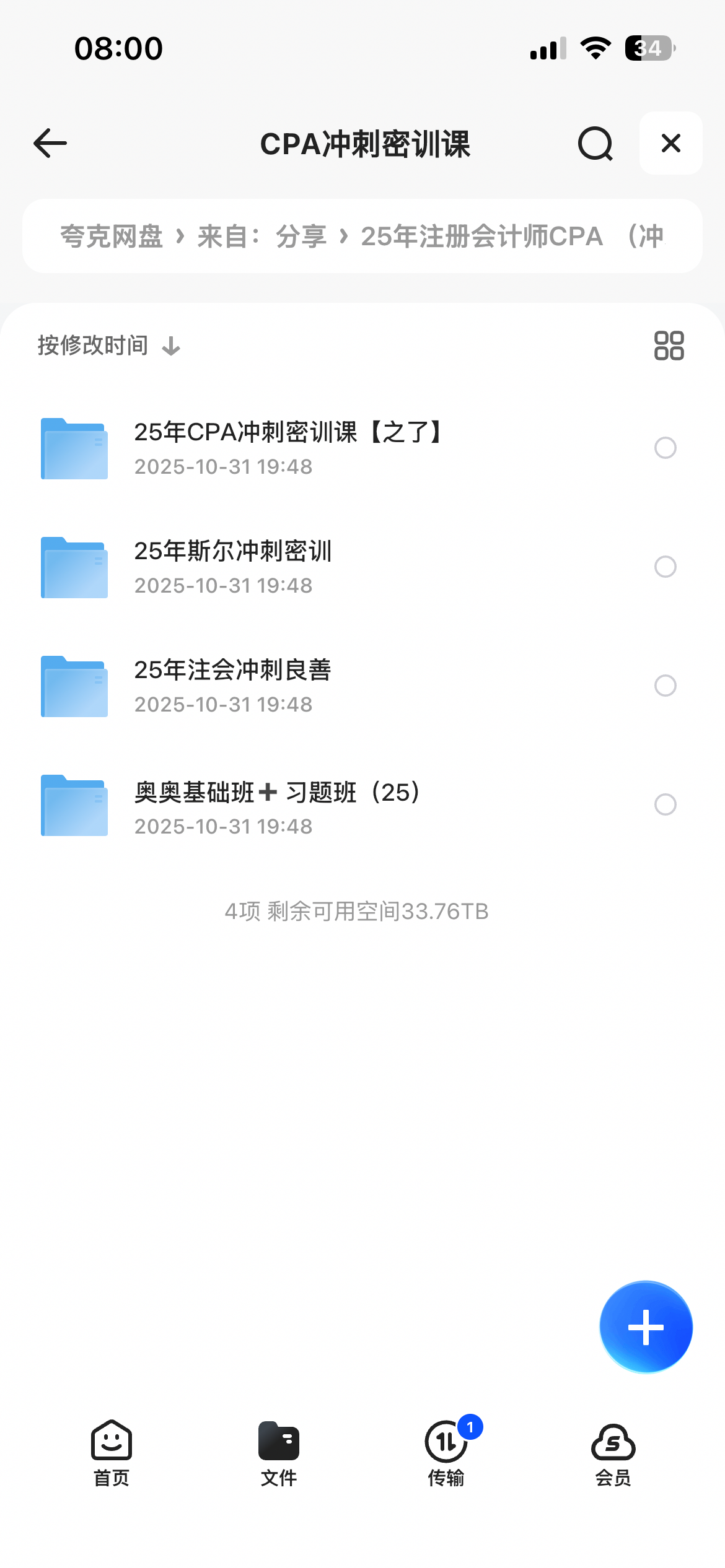The height and width of the screenshot is (1568, 725).
Task: Open search in this folder
Action: [595, 144]
